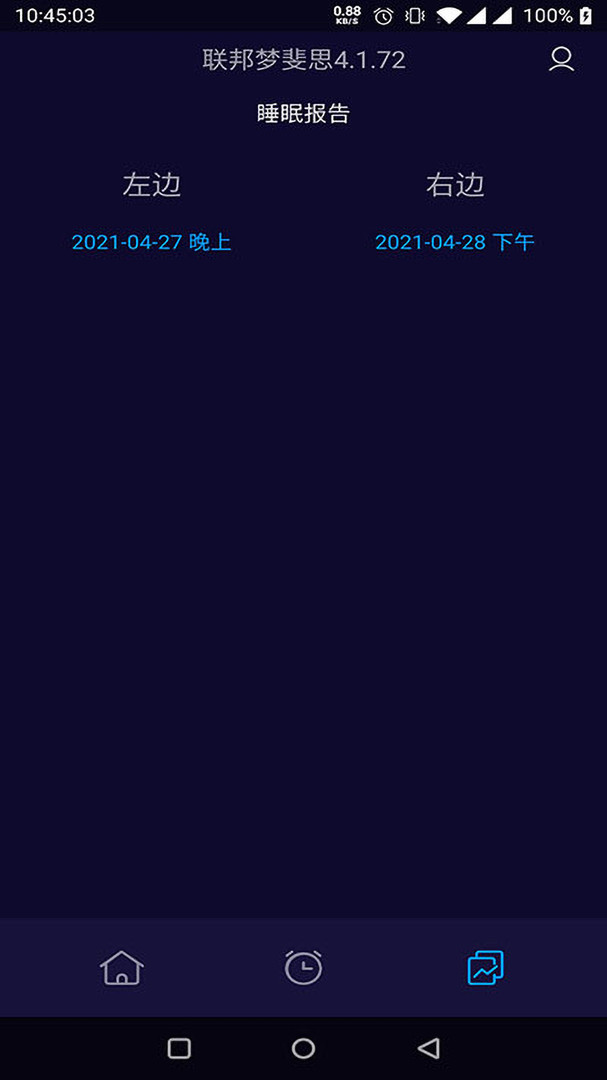Screen dimensions: 607x1080
Task: Open the 2021-04-27 晚上 sleep report
Action: (x=152, y=242)
